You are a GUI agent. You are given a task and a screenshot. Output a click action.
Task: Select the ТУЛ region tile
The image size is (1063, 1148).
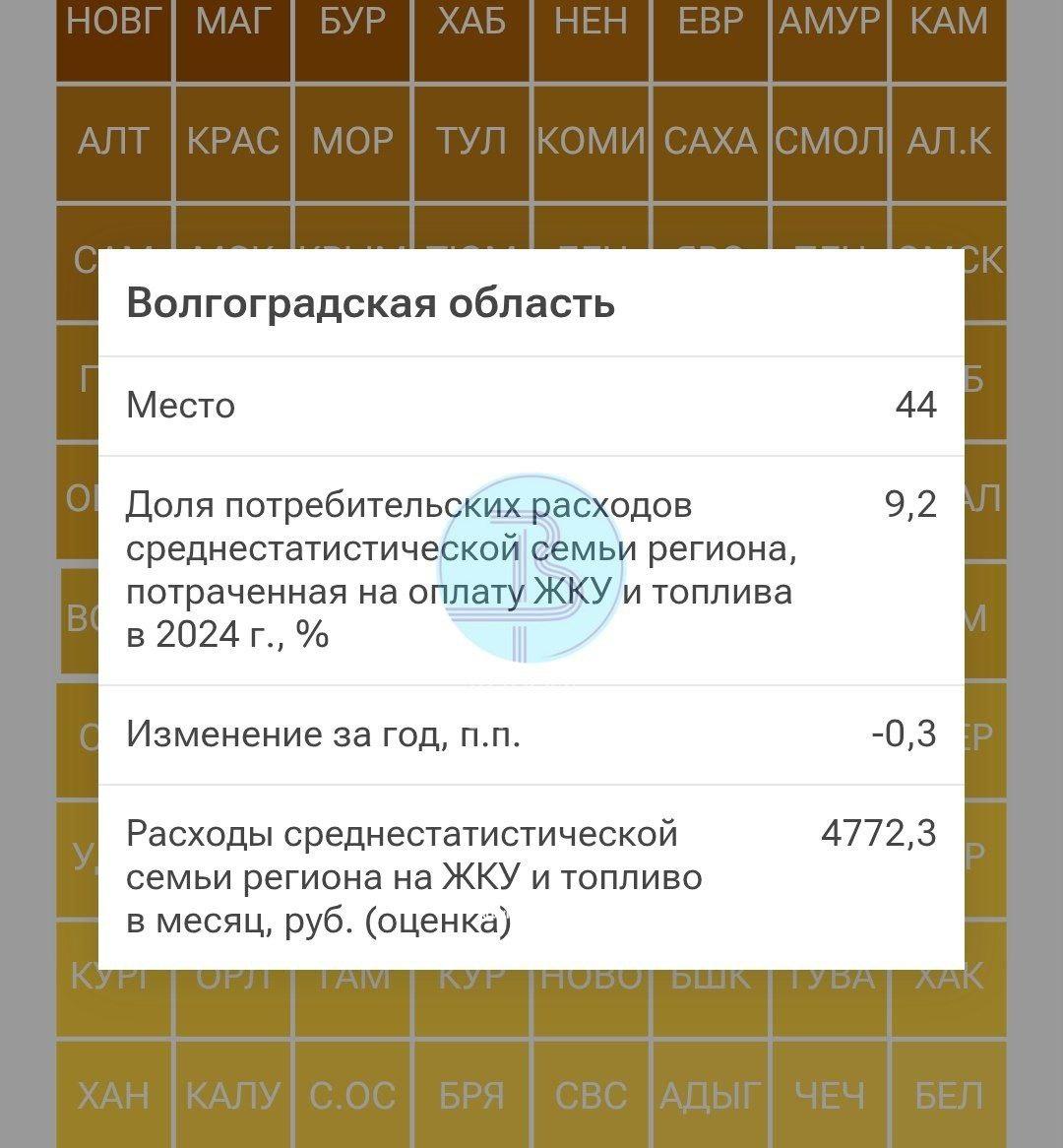(471, 143)
